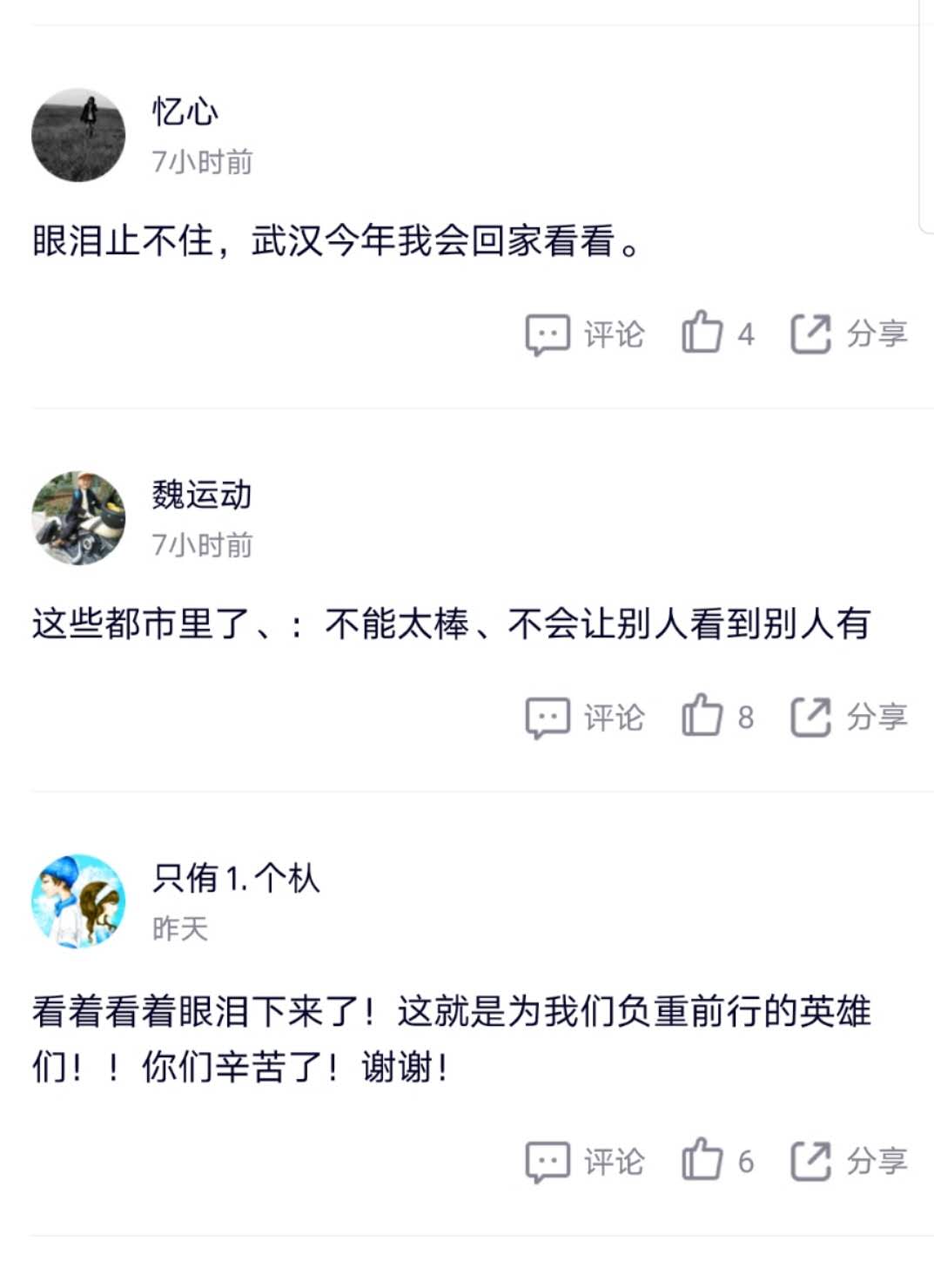
Task: Comment on 只侑1.个杦's post
Action: coord(584,1162)
